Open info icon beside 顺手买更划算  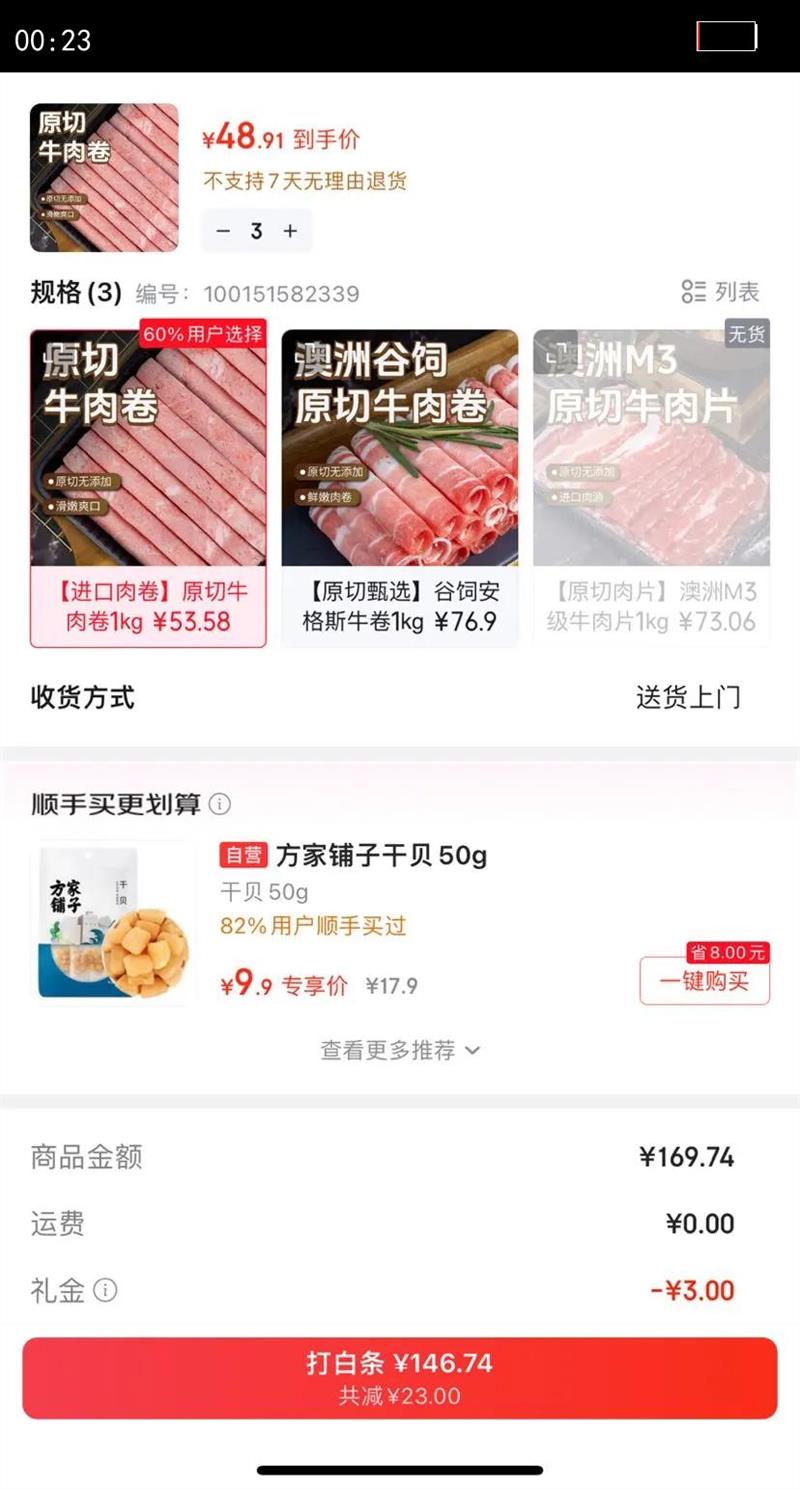pyautogui.click(x=220, y=804)
